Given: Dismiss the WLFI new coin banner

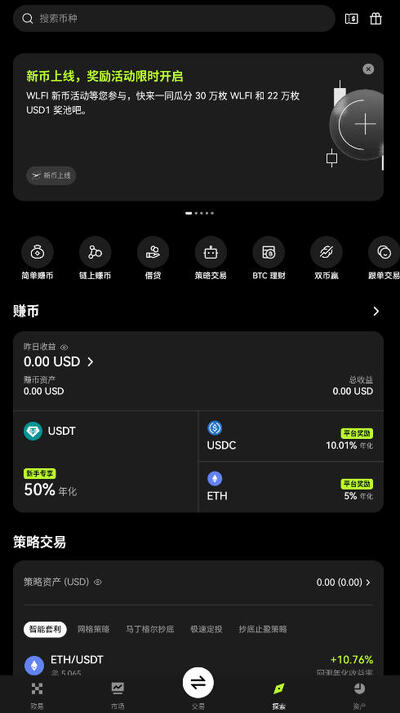Looking at the screenshot, I should pos(368,69).
